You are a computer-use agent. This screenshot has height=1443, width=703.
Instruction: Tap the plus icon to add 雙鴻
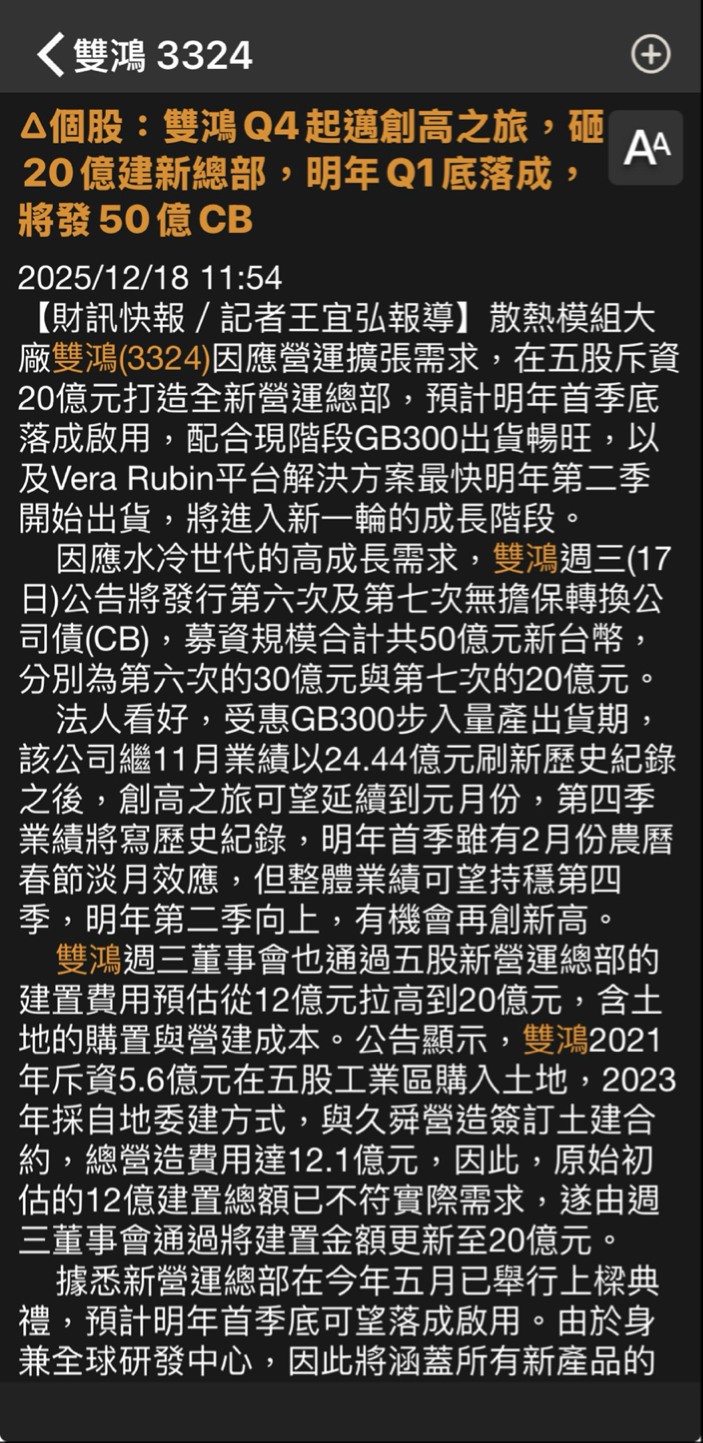650,54
